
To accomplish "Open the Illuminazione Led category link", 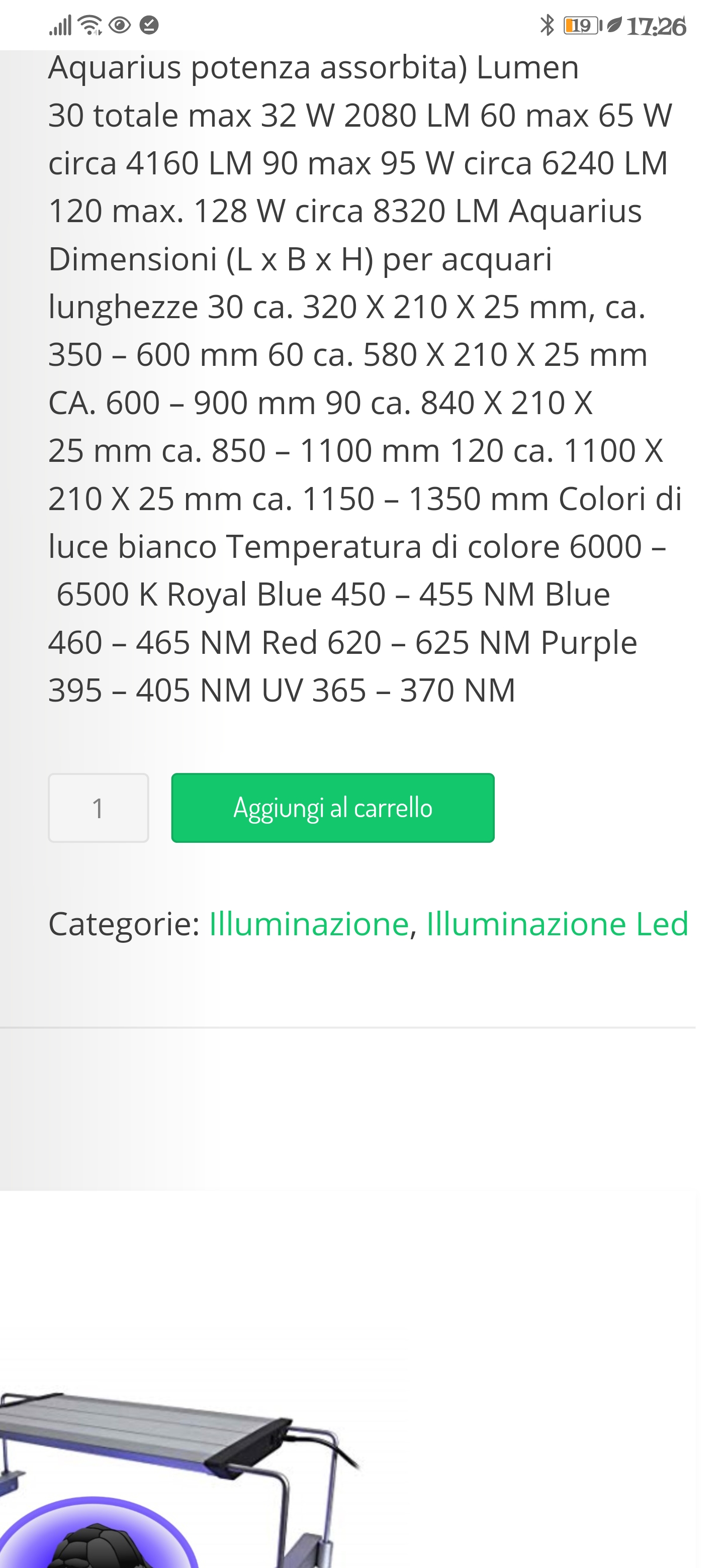I will click(557, 923).
